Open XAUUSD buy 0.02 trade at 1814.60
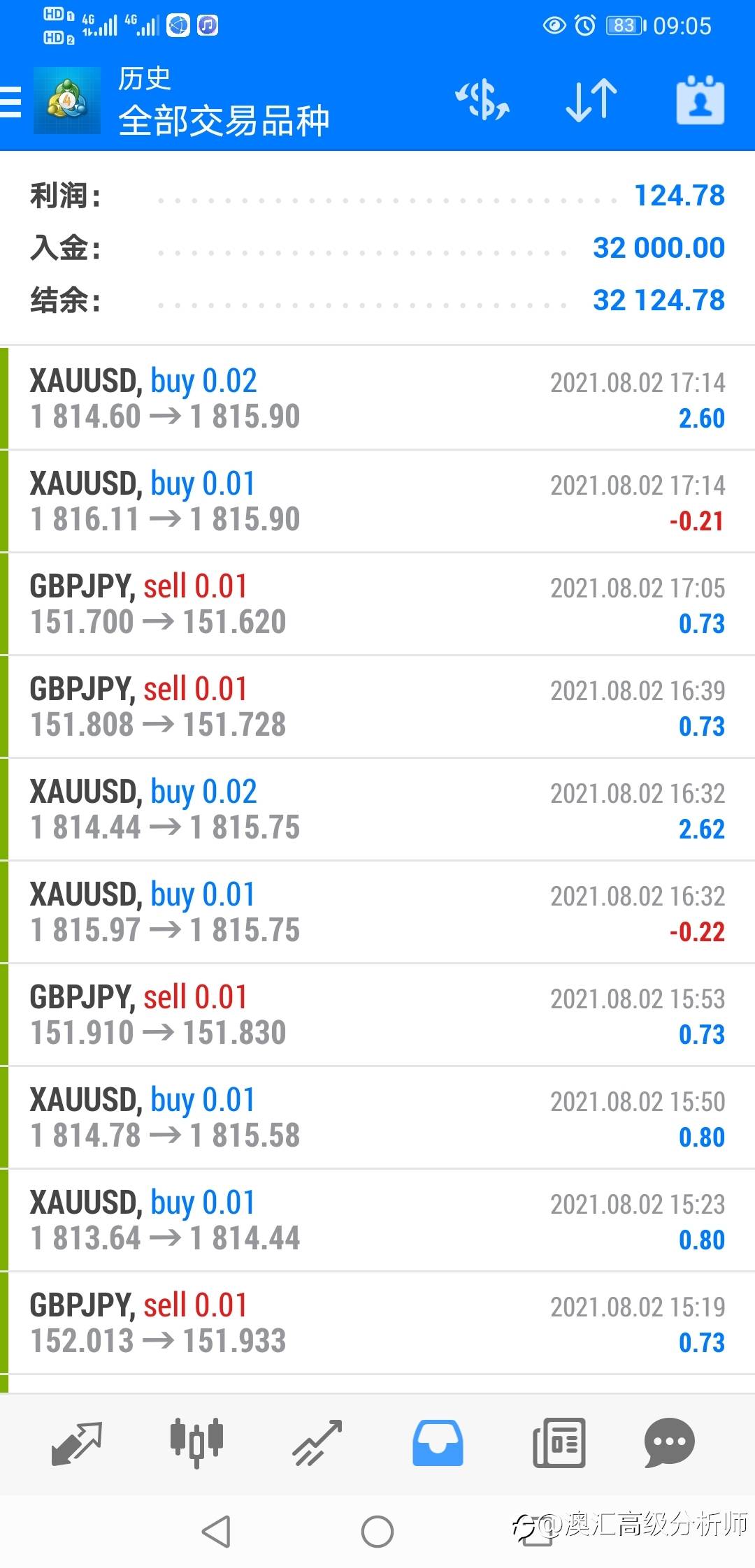Screen dimensions: 755x1568 pyautogui.click(x=377, y=398)
